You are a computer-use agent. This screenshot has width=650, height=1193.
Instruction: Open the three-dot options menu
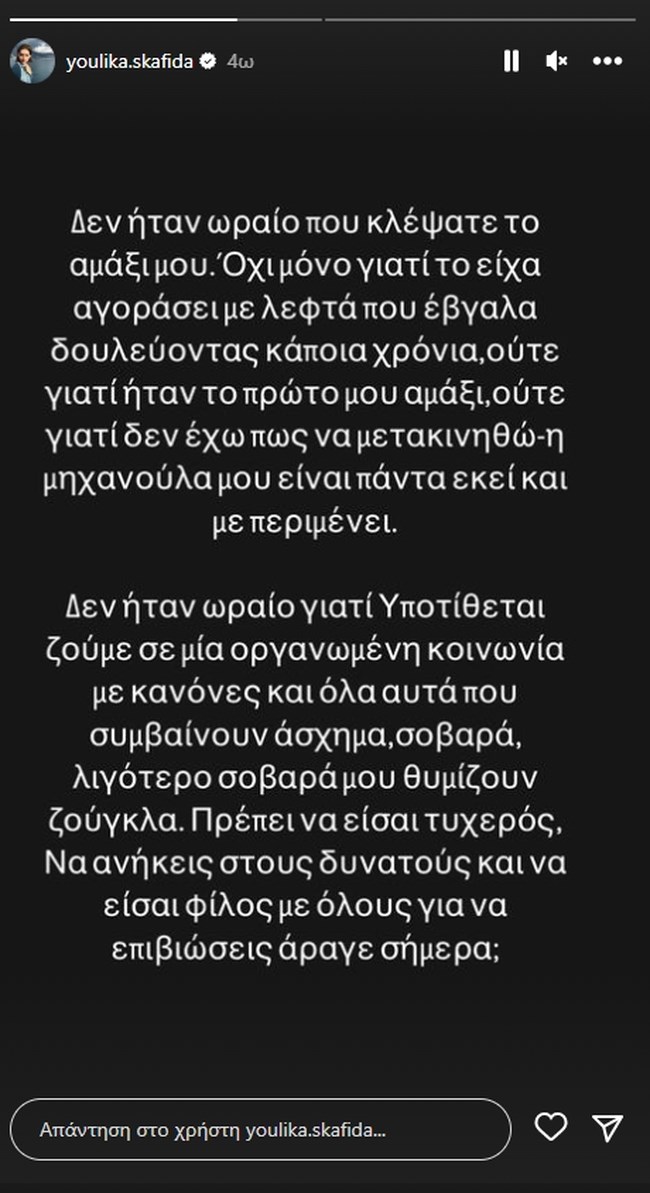point(607,61)
